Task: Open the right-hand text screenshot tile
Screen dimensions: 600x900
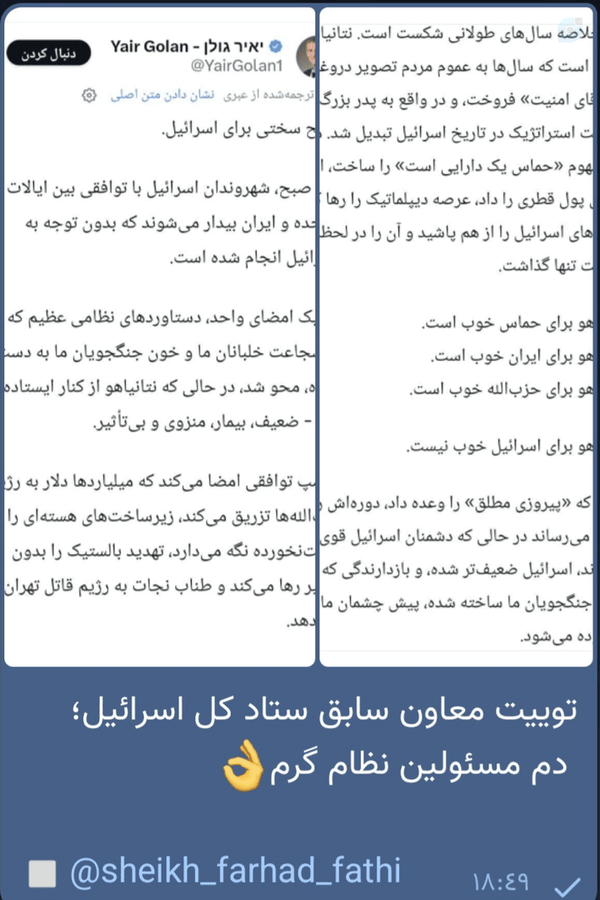Action: [x=456, y=336]
